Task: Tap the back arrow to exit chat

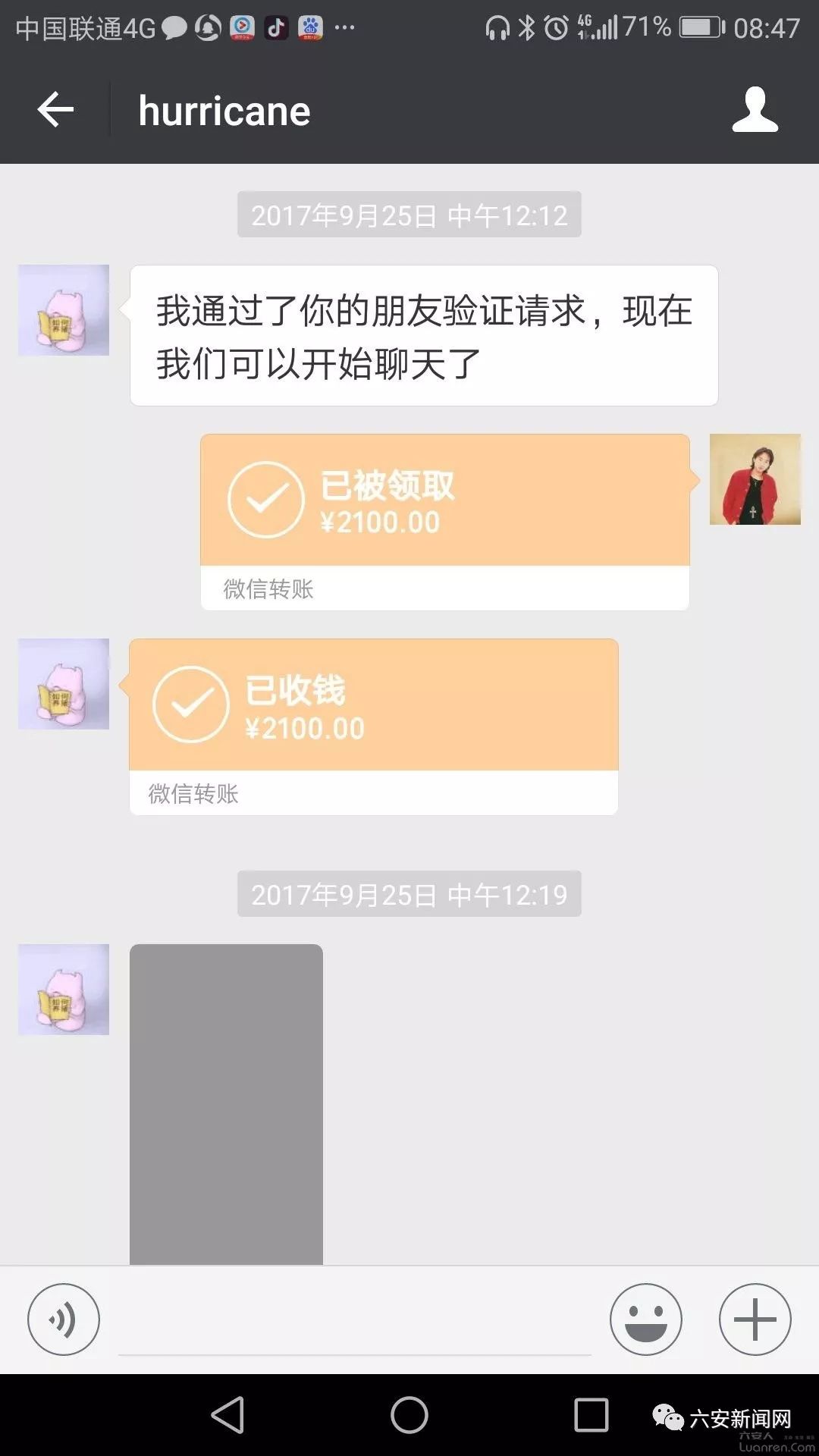Action: tap(55, 111)
